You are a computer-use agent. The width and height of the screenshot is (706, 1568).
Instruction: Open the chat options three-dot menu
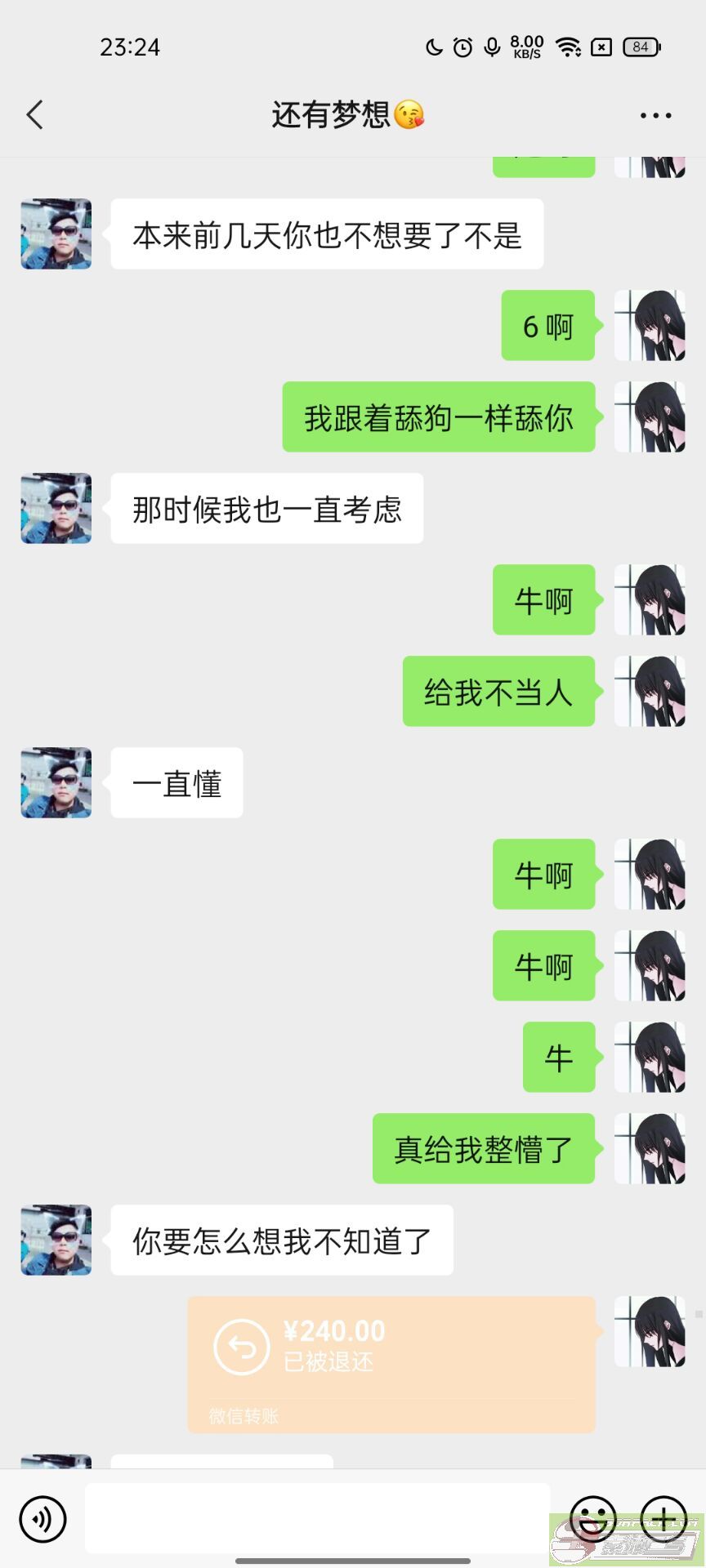coord(655,115)
